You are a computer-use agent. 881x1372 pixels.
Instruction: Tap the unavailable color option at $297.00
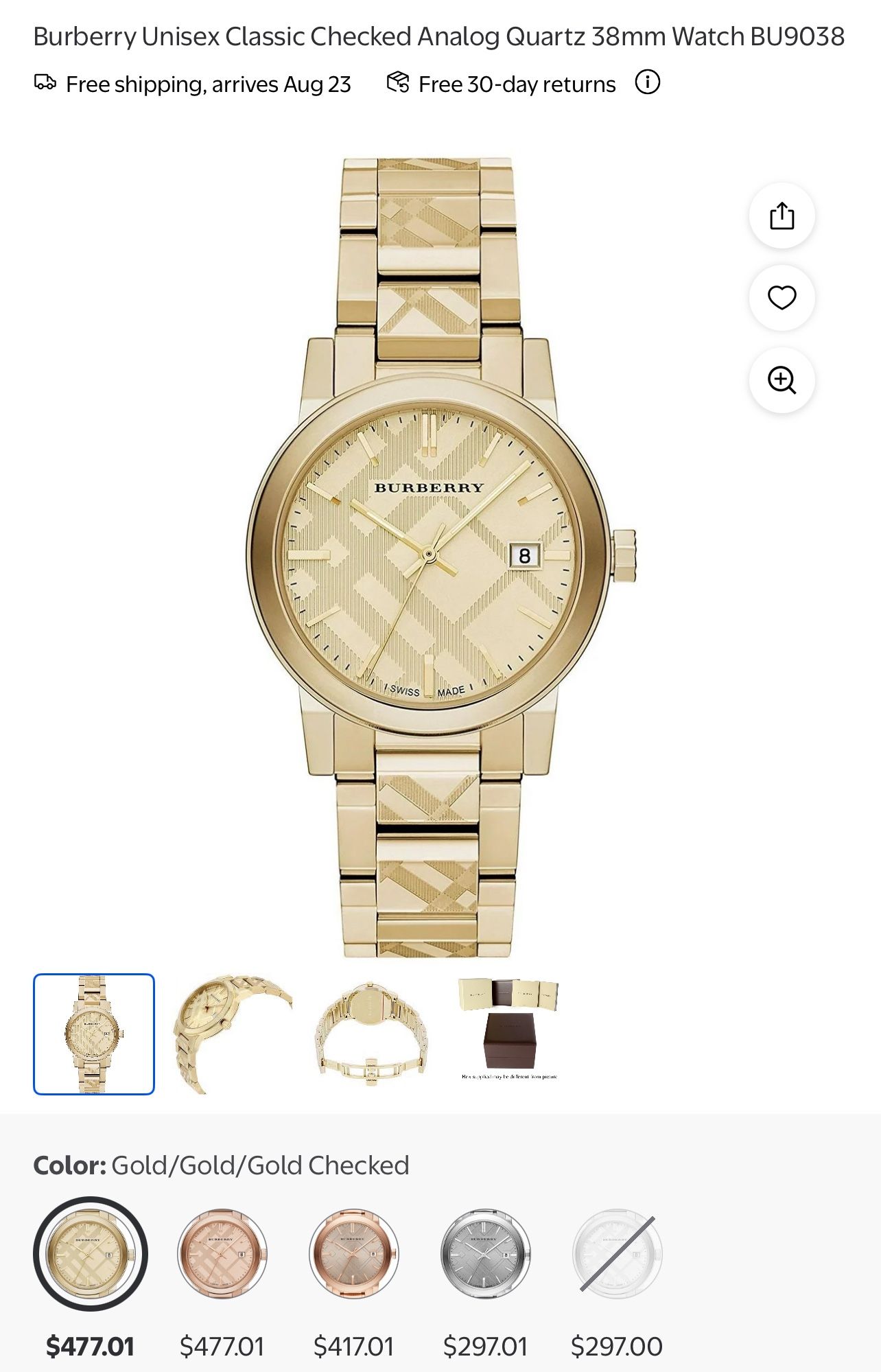pos(618,1254)
